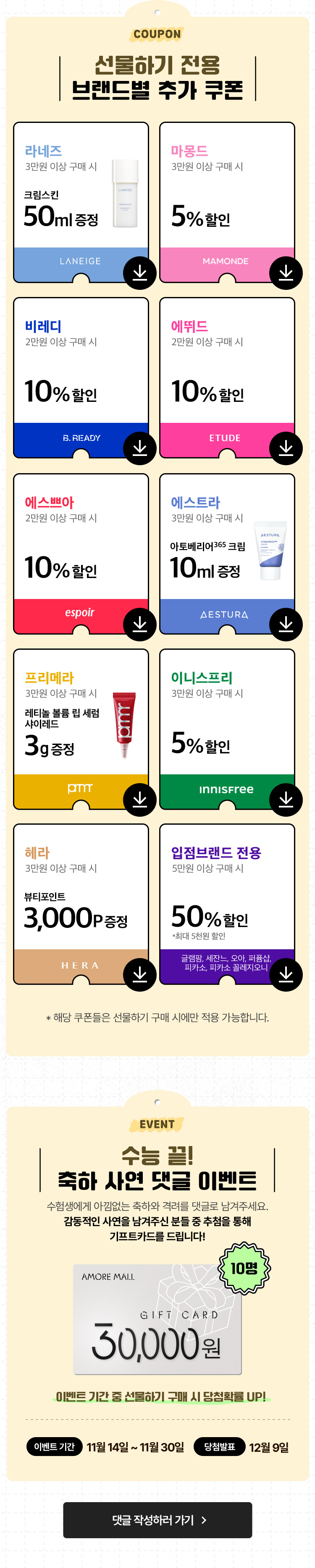Download the 라네즈 크림스킨 50ml coupon
This screenshot has width=315, height=1568.
pos(139,273)
